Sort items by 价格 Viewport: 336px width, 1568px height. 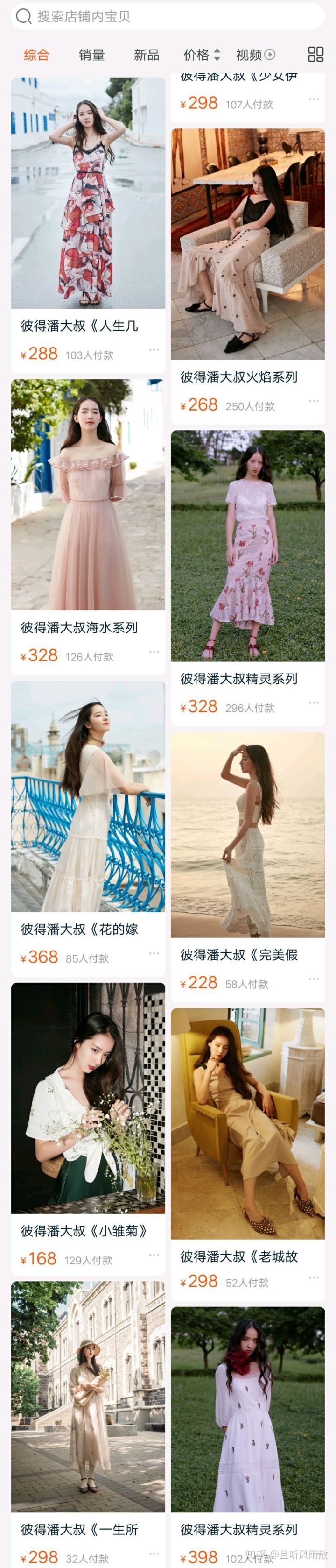202,55
